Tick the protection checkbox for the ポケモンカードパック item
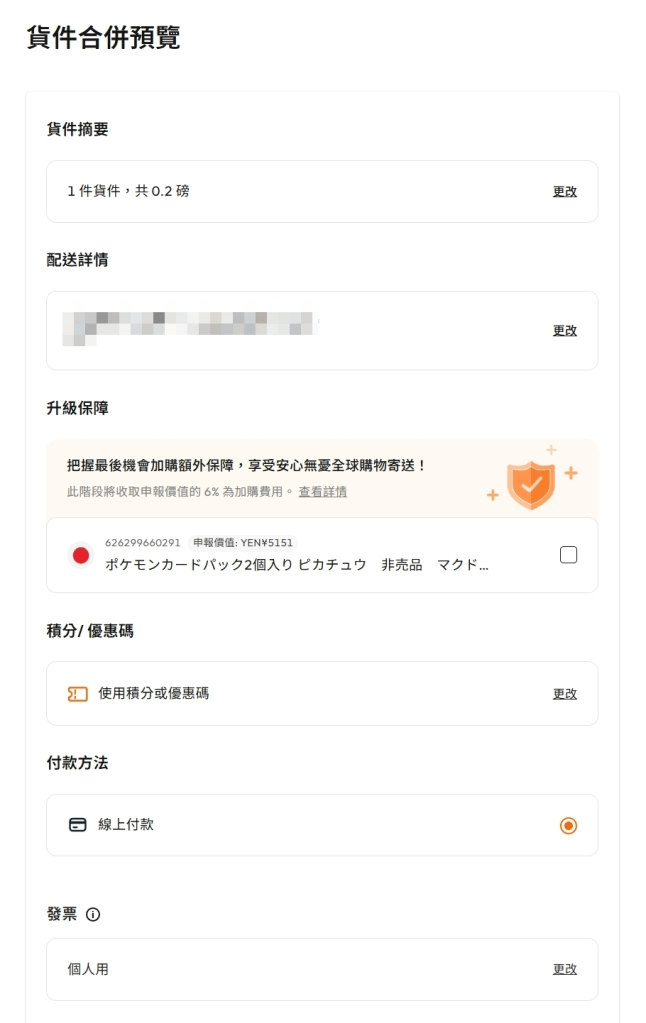 click(x=568, y=555)
